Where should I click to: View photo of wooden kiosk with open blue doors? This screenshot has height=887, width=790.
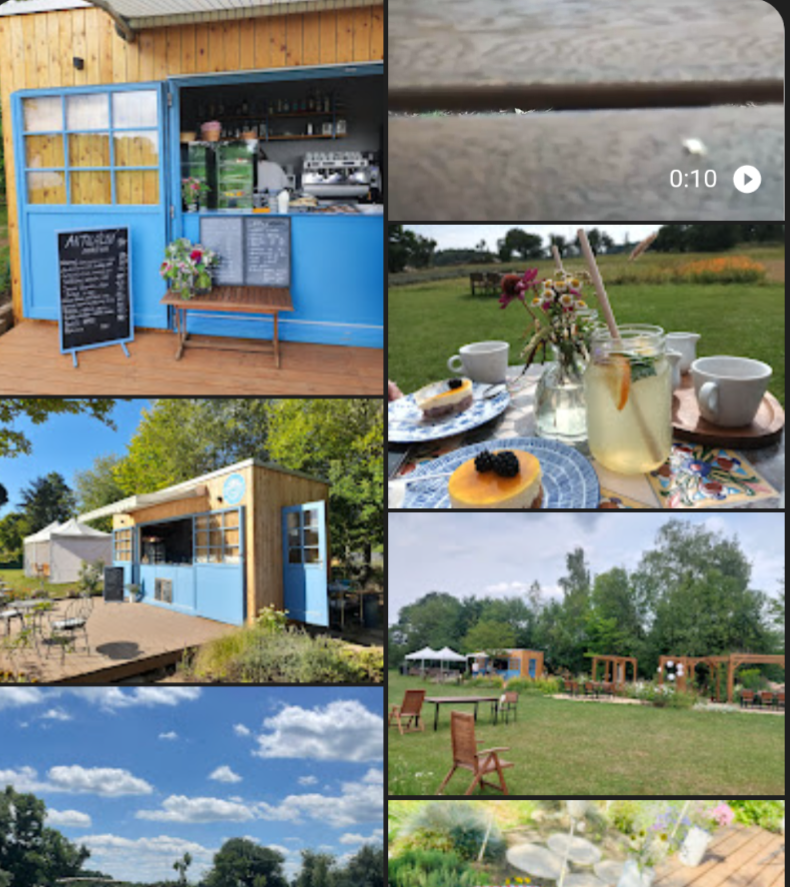(192, 540)
